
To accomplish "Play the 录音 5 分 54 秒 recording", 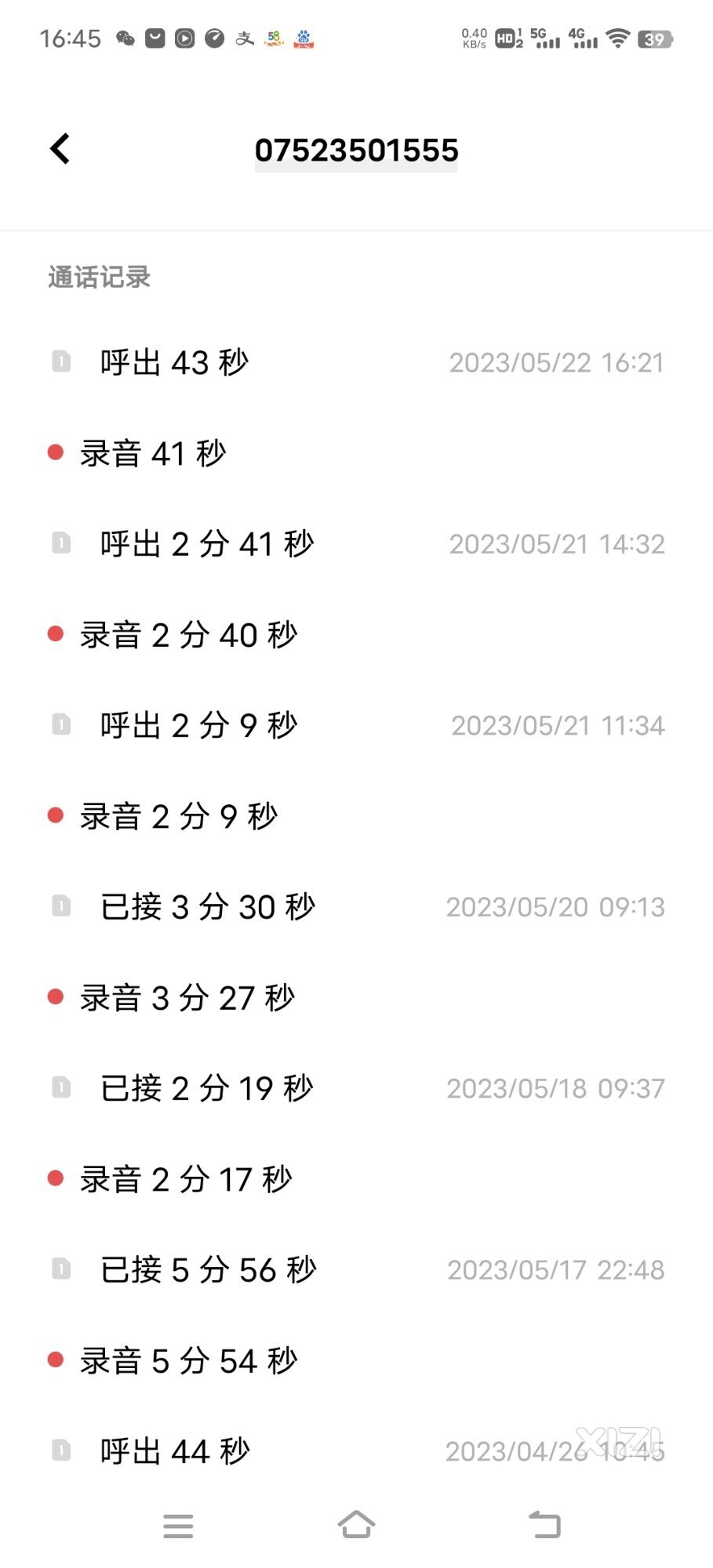I will click(356, 1360).
